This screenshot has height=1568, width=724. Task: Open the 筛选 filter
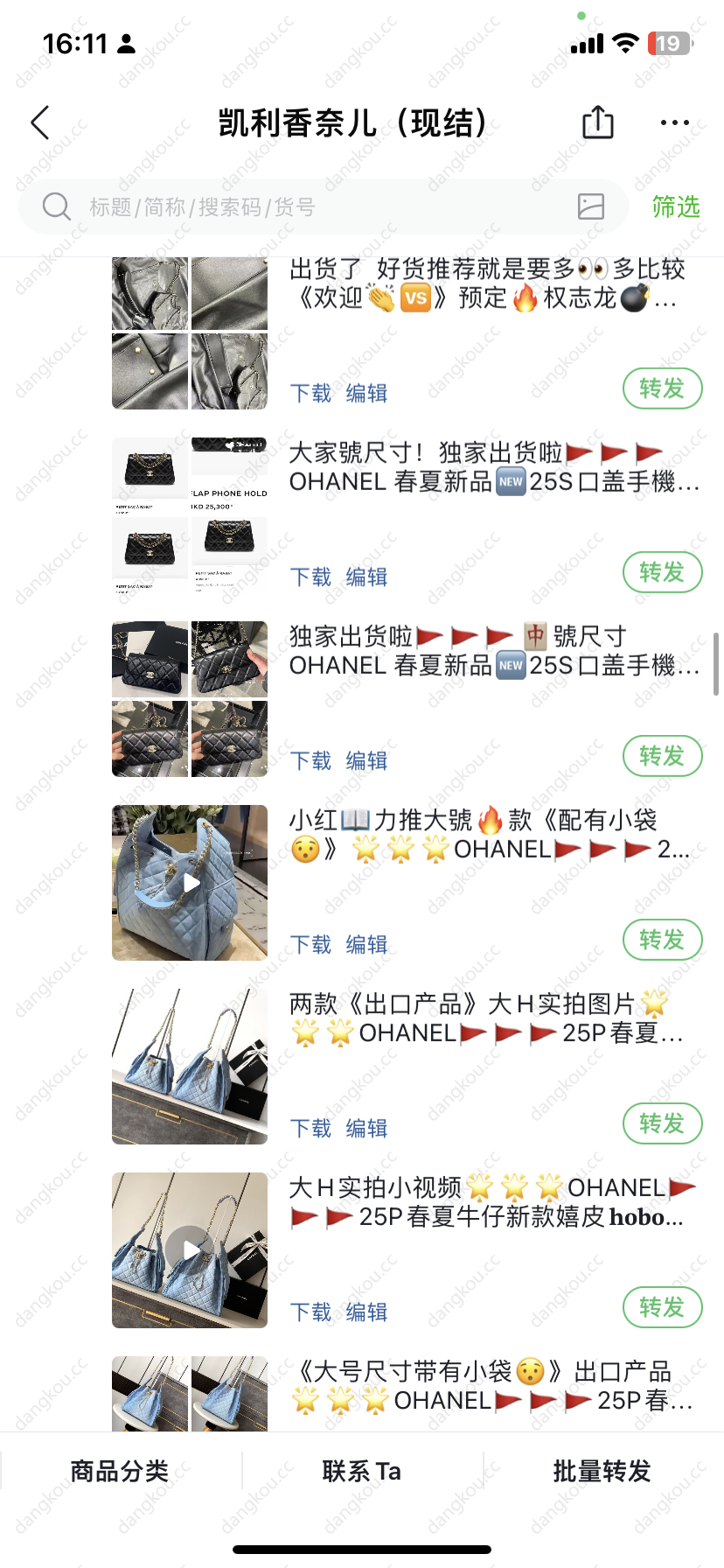click(x=676, y=206)
